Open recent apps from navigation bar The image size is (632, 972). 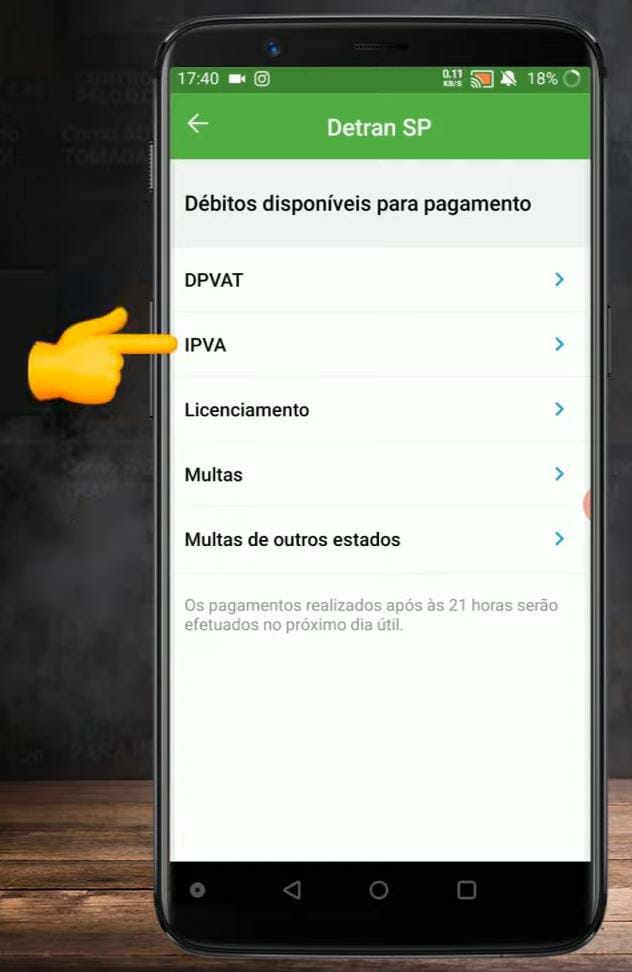466,890
